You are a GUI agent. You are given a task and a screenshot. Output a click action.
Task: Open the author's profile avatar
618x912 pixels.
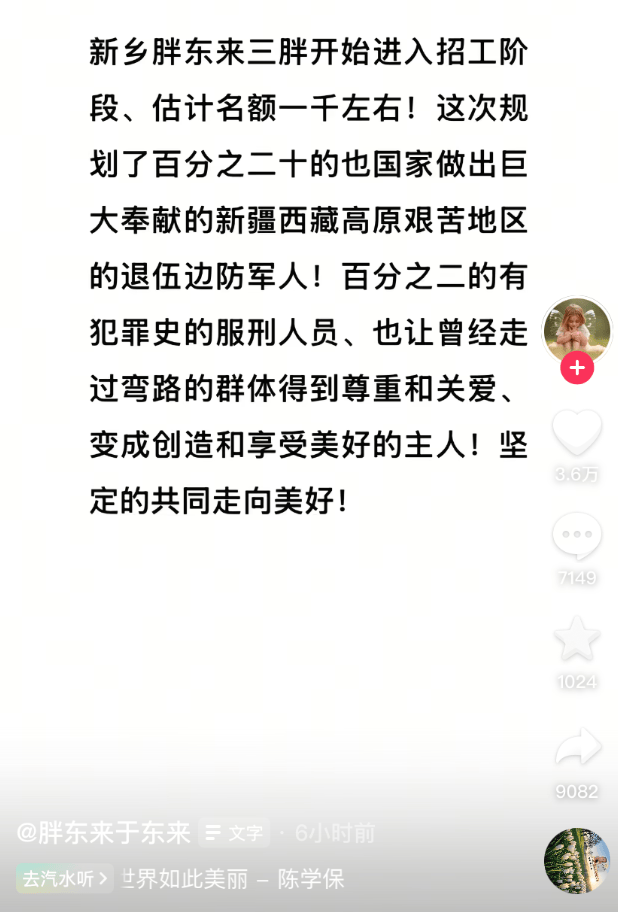pos(576,331)
